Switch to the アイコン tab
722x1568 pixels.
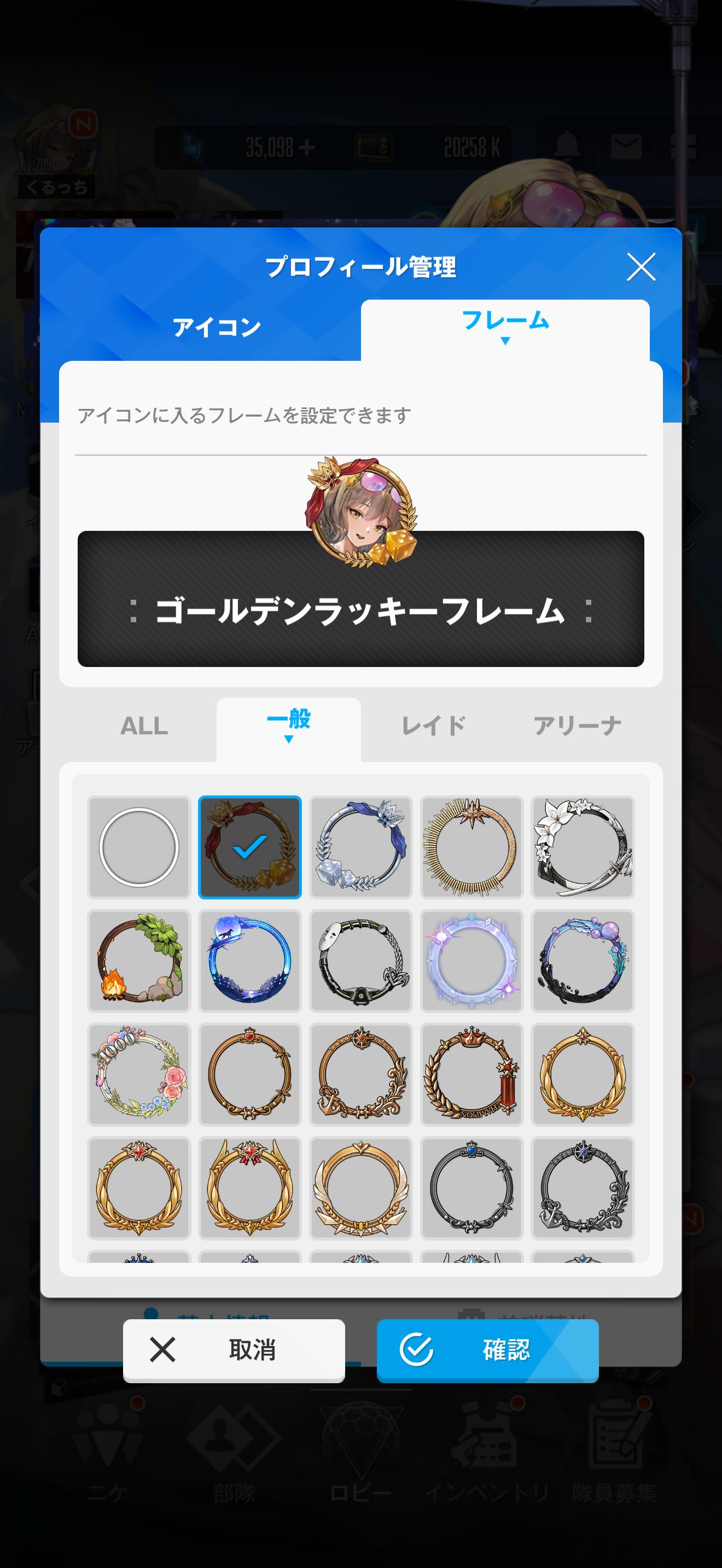click(x=217, y=328)
